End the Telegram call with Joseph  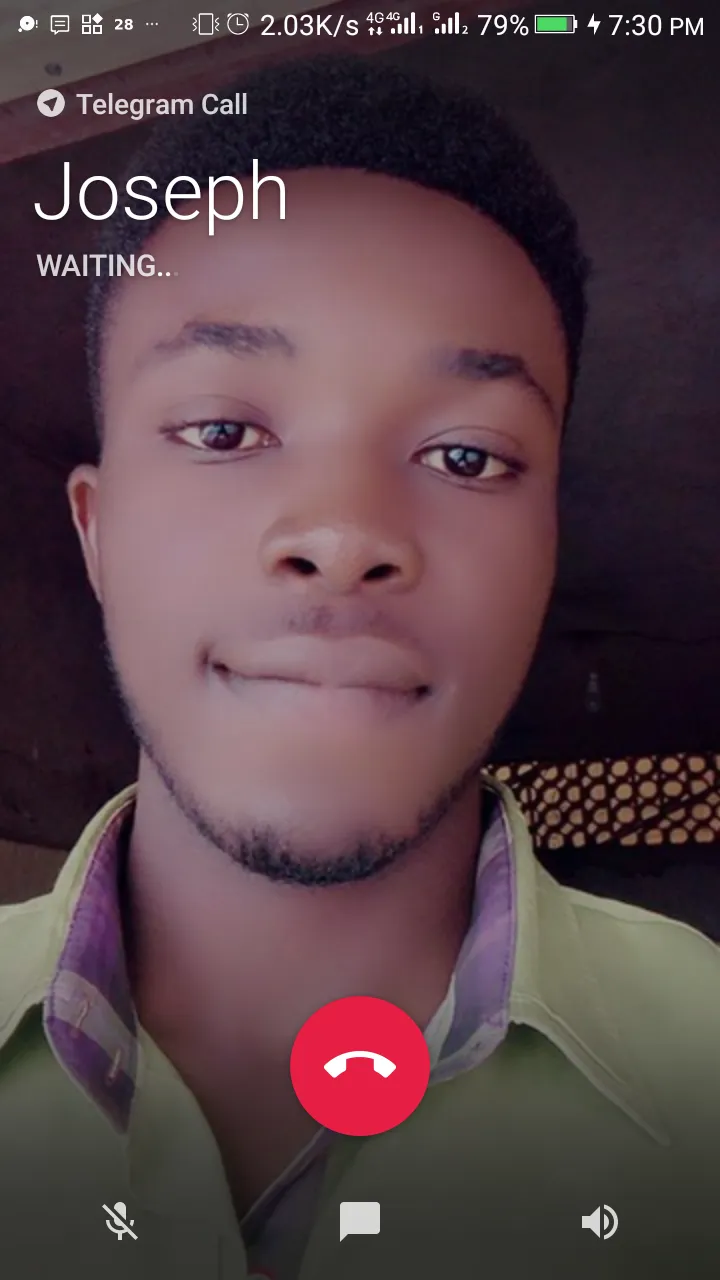[360, 1066]
